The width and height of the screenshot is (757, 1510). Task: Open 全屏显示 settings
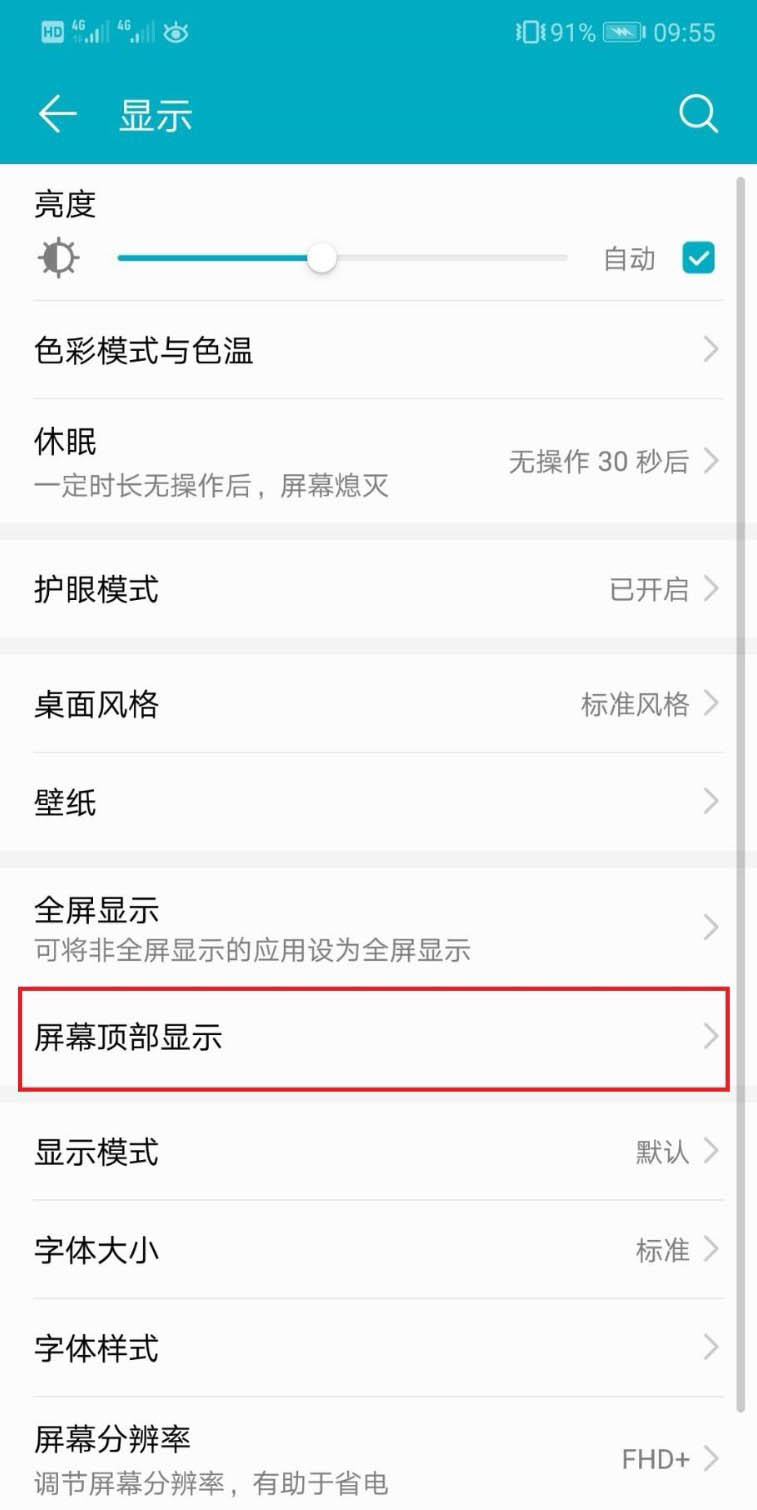click(x=378, y=928)
